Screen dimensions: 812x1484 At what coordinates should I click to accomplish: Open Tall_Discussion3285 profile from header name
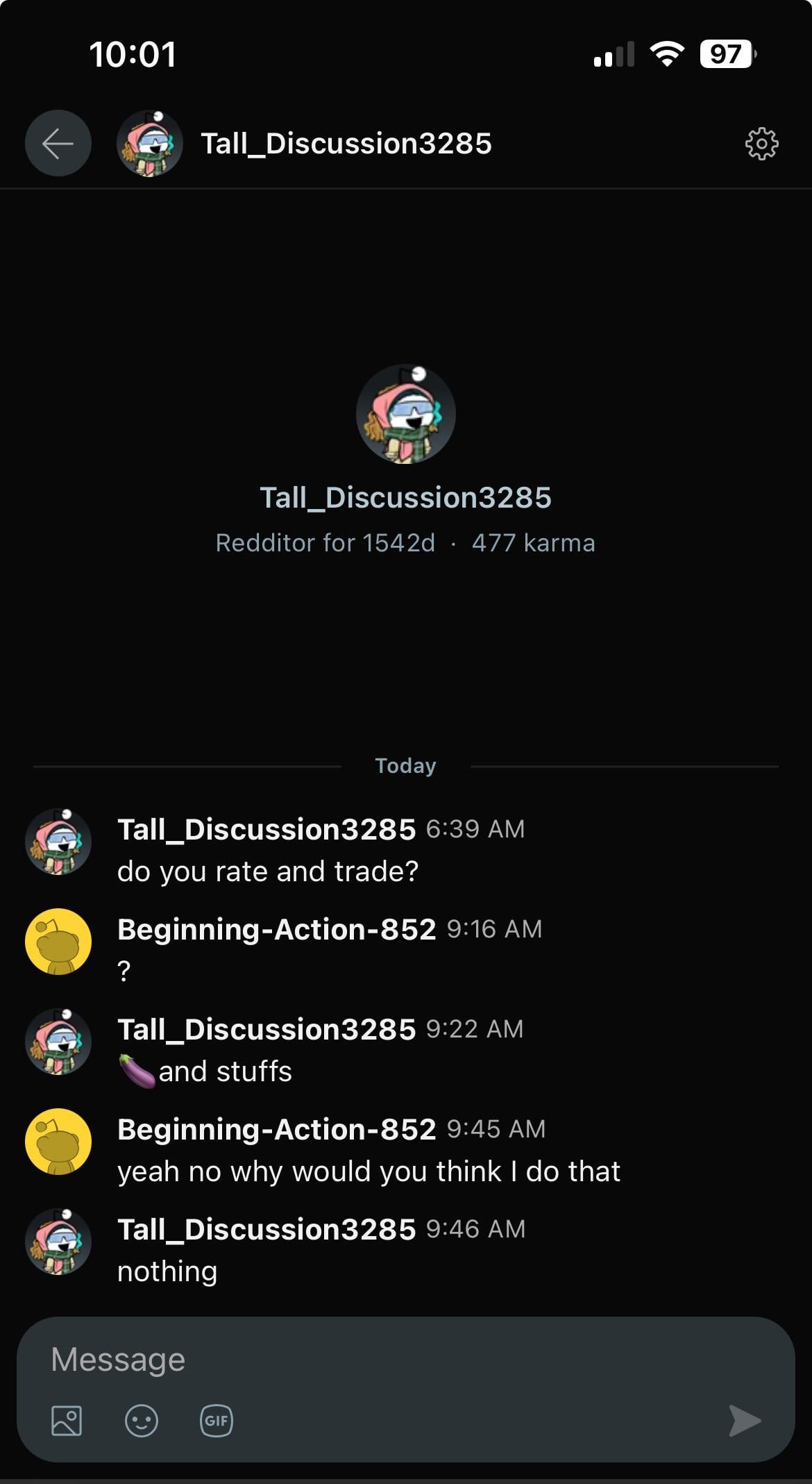click(x=346, y=144)
